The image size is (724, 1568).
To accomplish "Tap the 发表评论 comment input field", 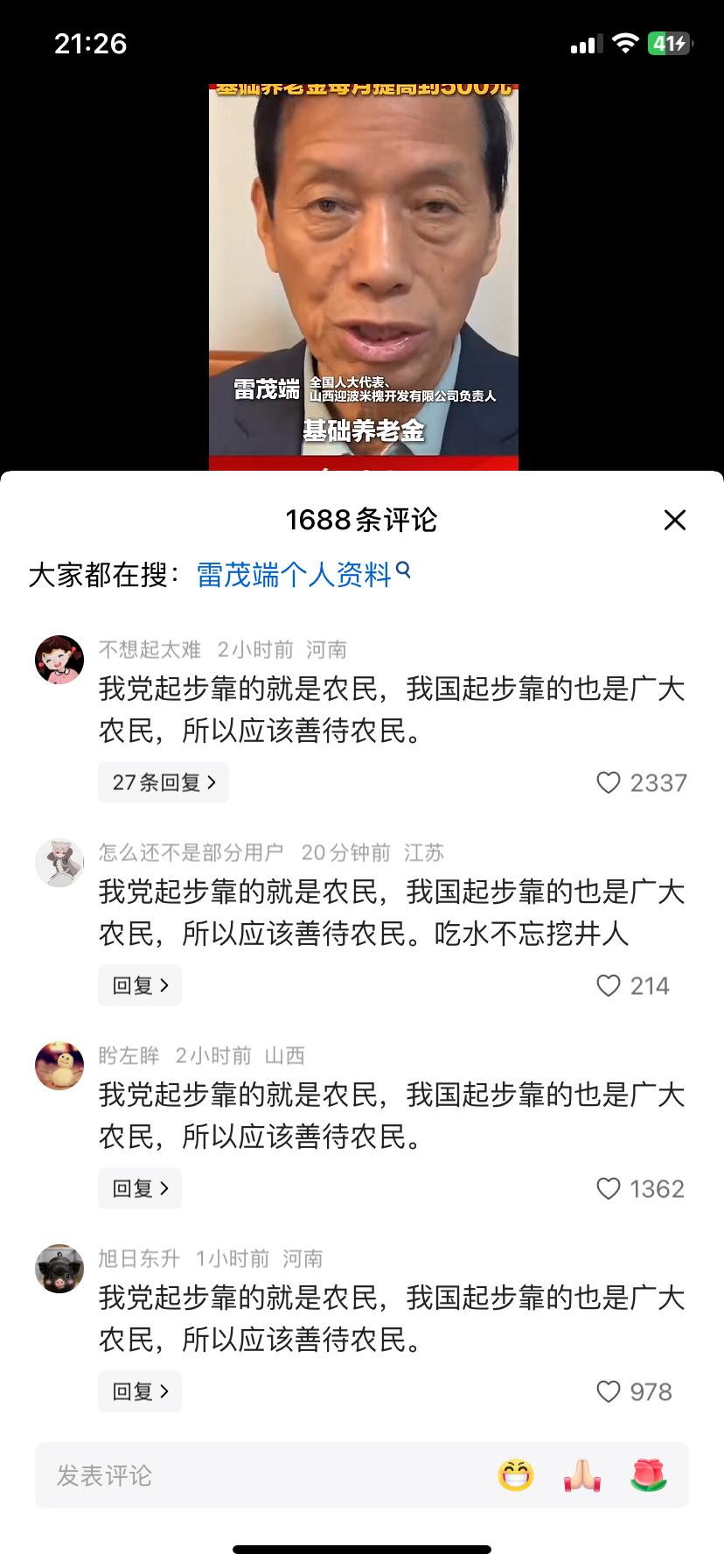I will 219,1474.
